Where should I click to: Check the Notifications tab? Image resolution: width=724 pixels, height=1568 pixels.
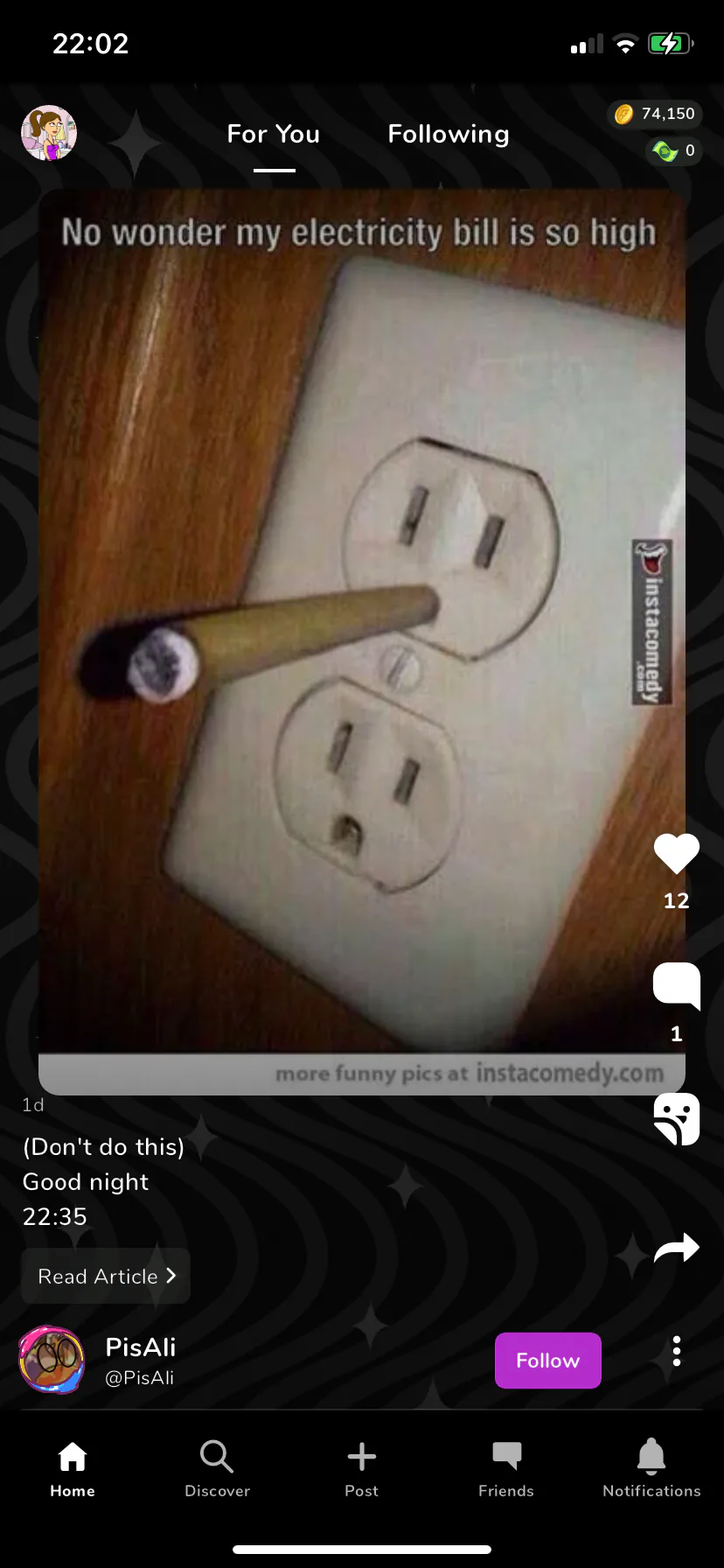tap(651, 1468)
